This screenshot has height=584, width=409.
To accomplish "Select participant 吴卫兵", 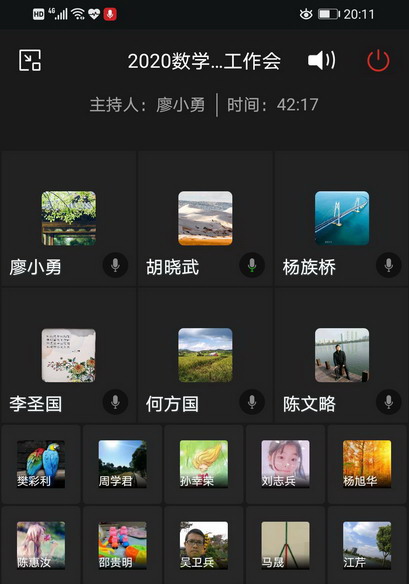I will (204, 545).
